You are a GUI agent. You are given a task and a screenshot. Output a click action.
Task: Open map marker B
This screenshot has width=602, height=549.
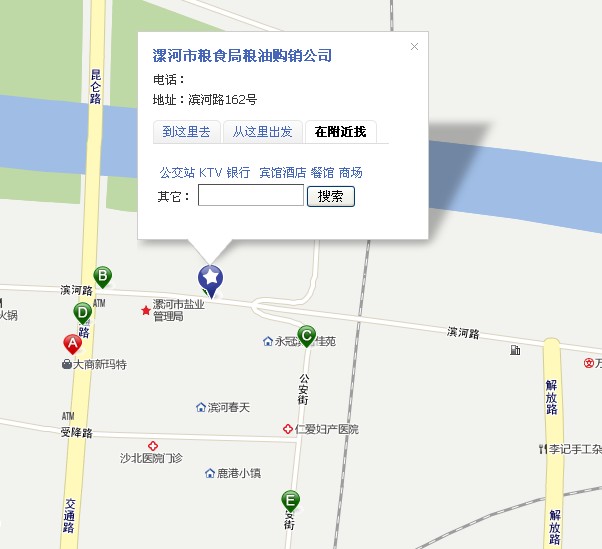pos(102,277)
